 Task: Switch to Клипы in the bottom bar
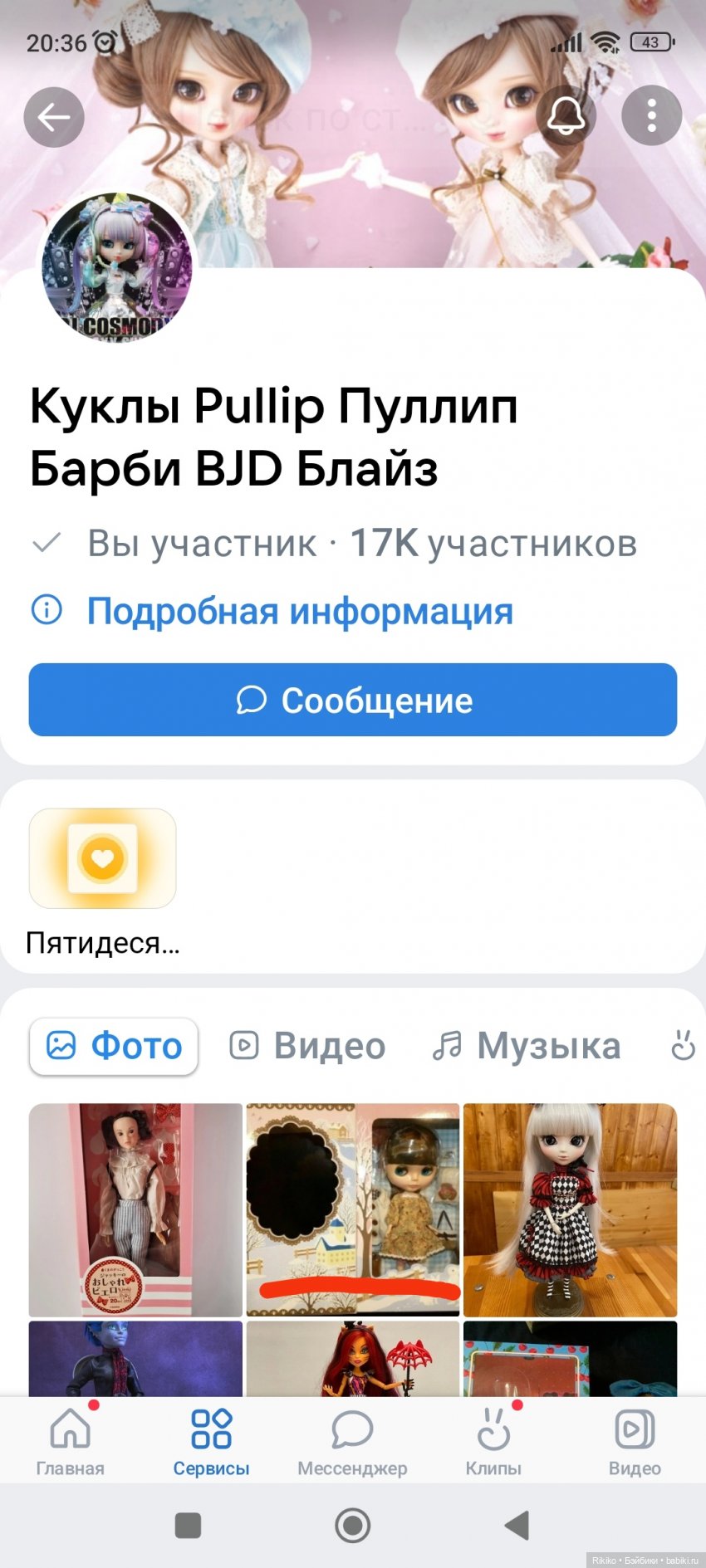click(x=493, y=1442)
